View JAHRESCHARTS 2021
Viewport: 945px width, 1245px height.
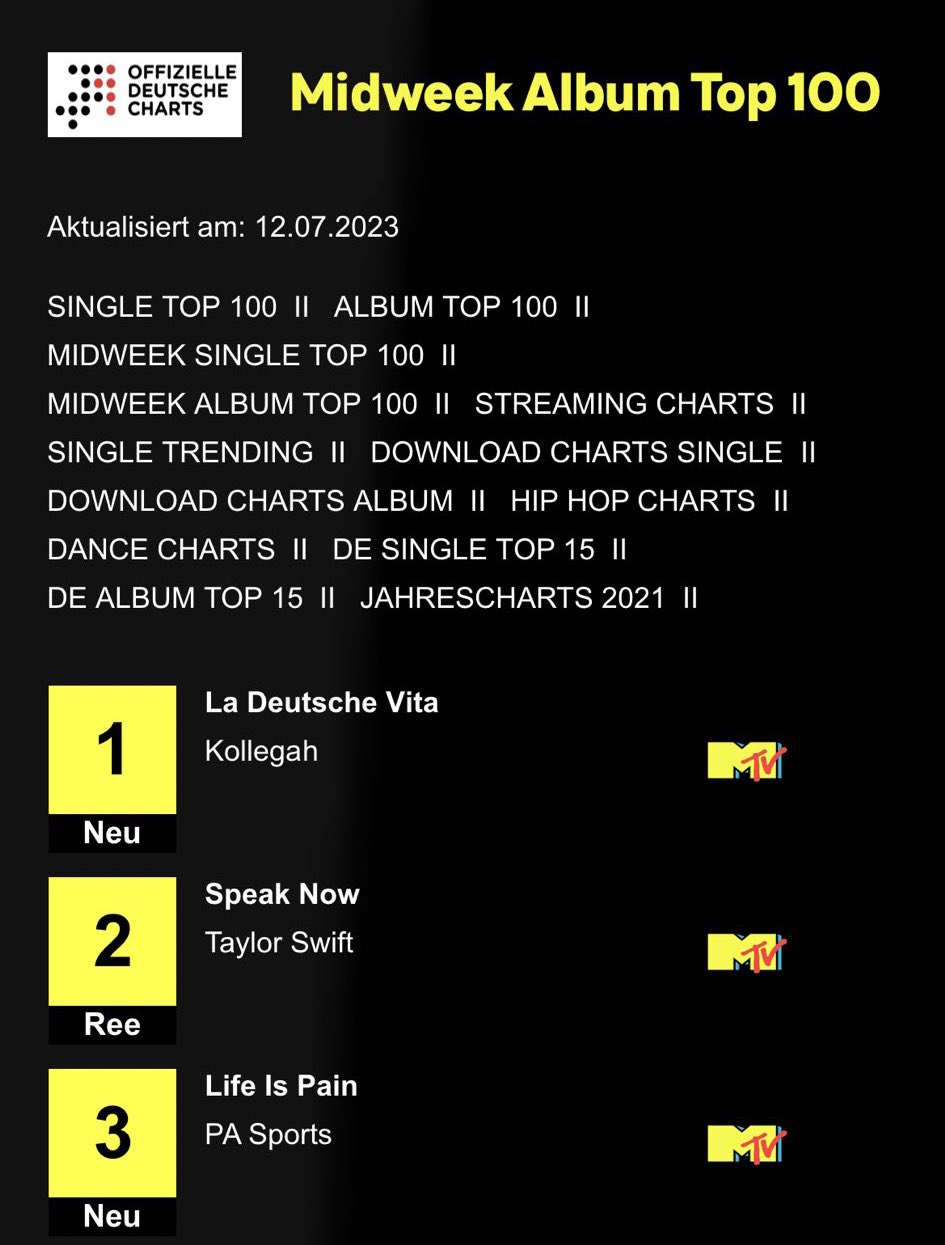[512, 598]
